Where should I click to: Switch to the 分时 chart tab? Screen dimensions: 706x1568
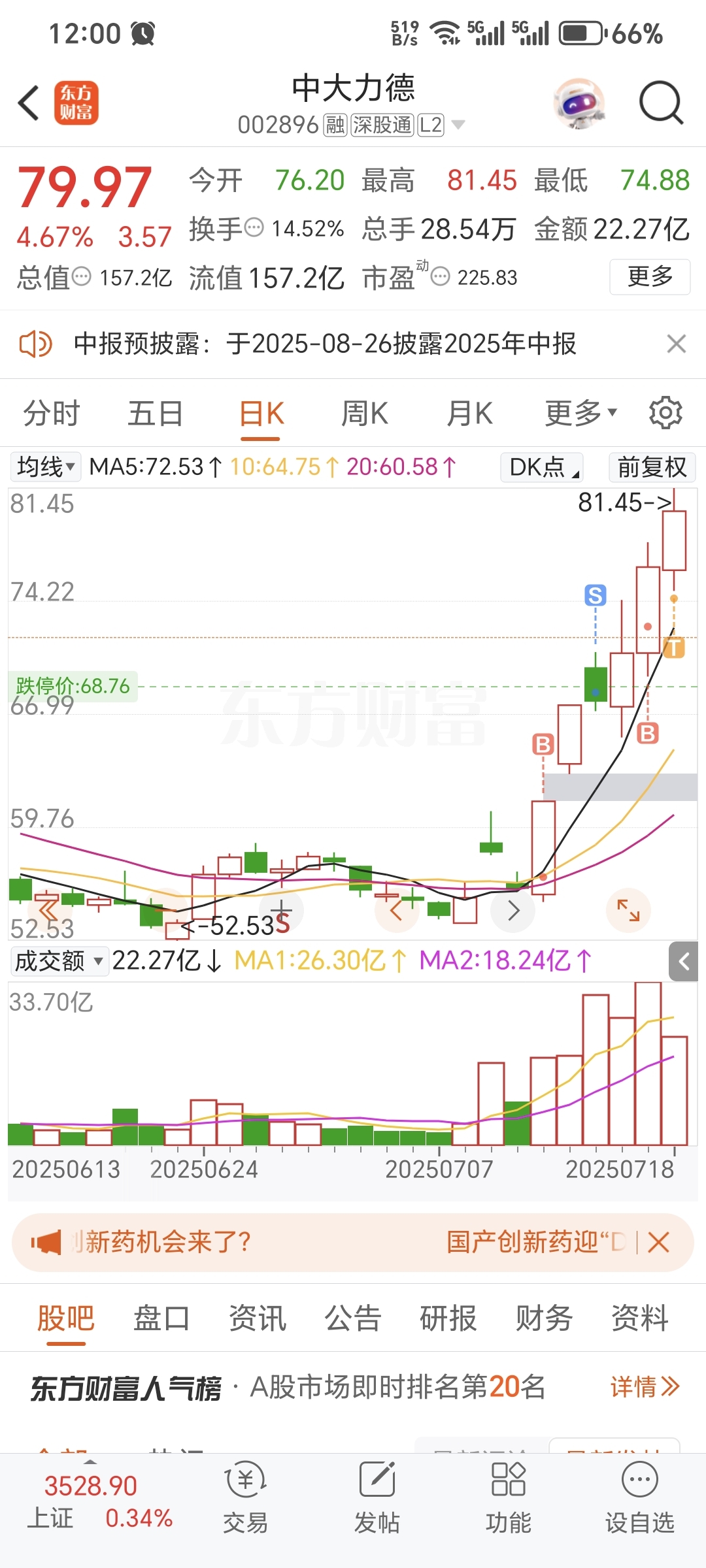point(51,414)
